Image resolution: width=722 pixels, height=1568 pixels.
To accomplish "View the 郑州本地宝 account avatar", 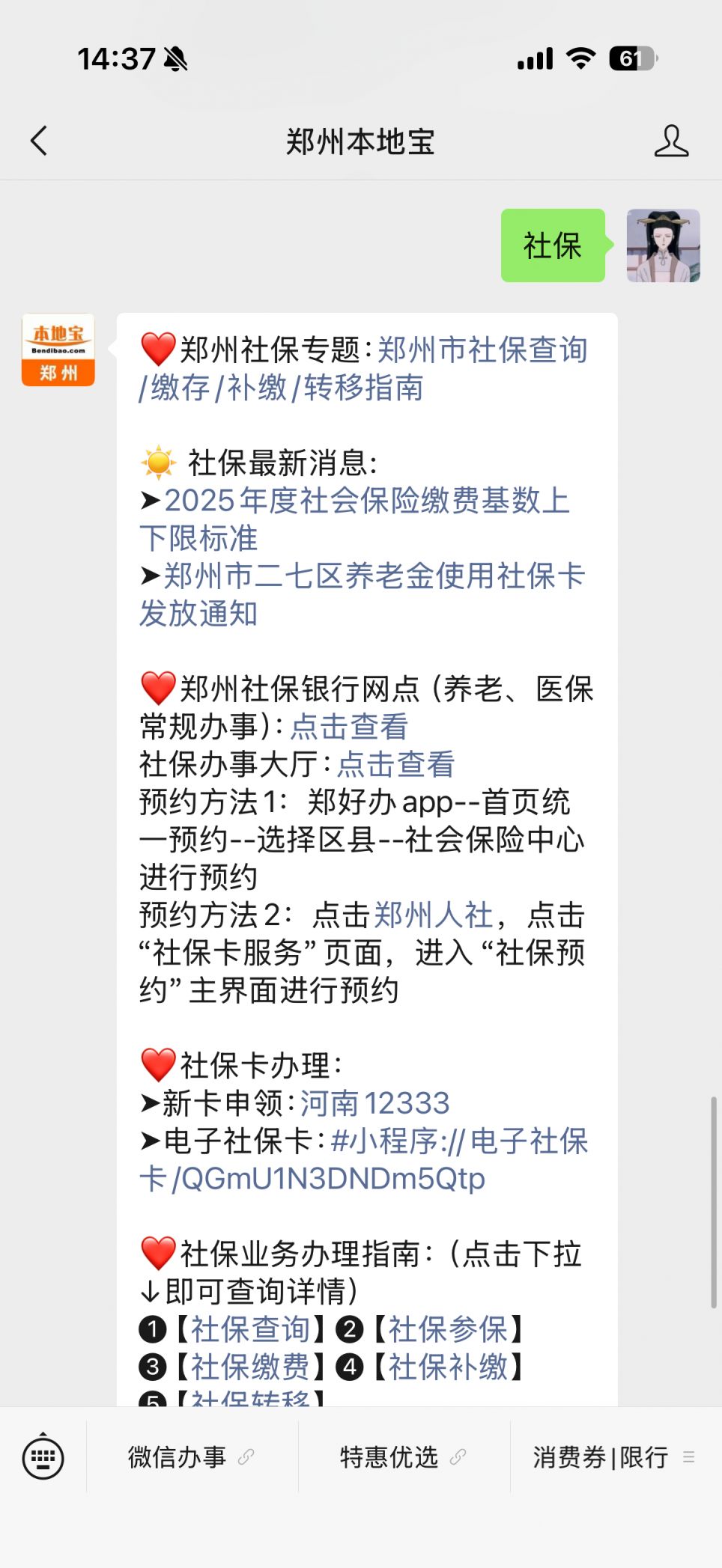I will (x=58, y=350).
